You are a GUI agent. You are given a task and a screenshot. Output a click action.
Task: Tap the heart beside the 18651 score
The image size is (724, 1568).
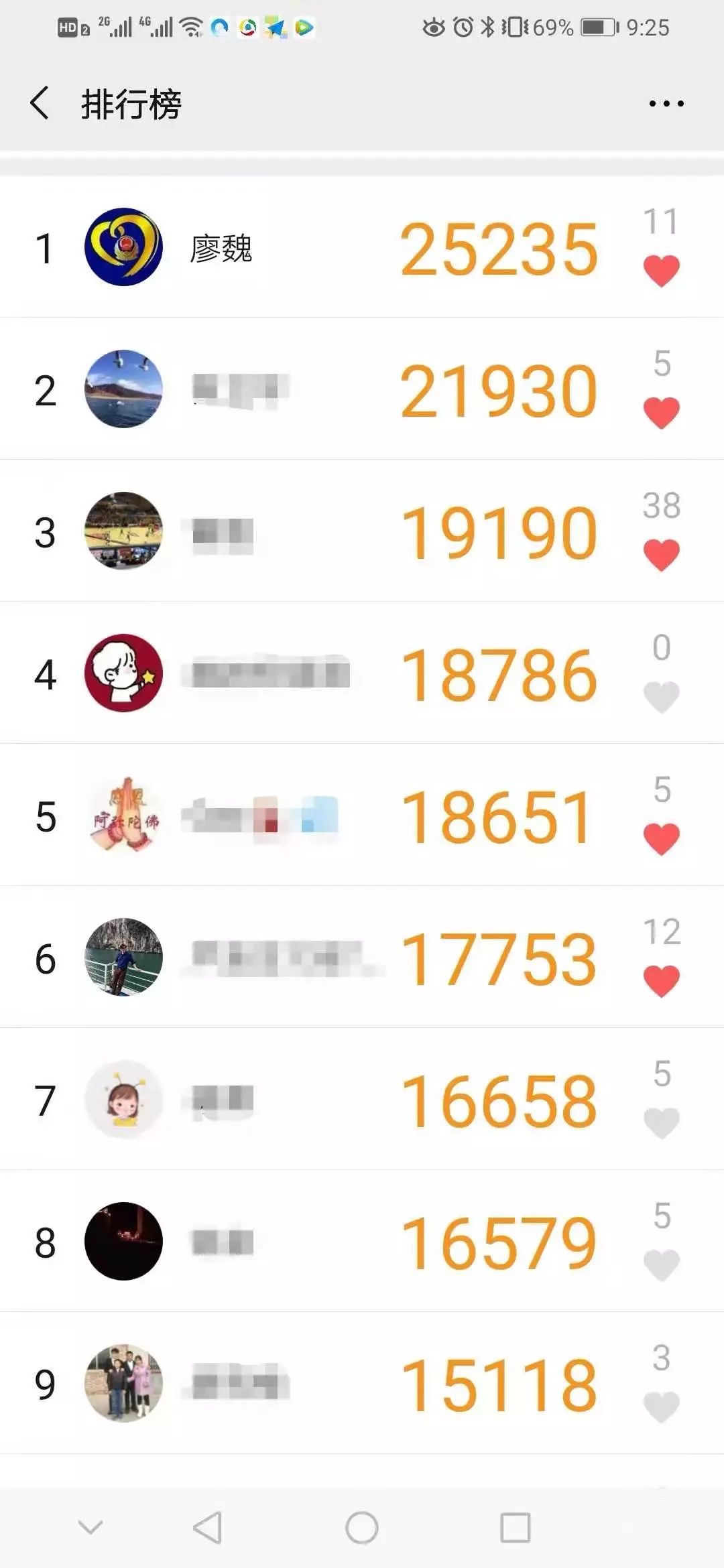tap(662, 839)
